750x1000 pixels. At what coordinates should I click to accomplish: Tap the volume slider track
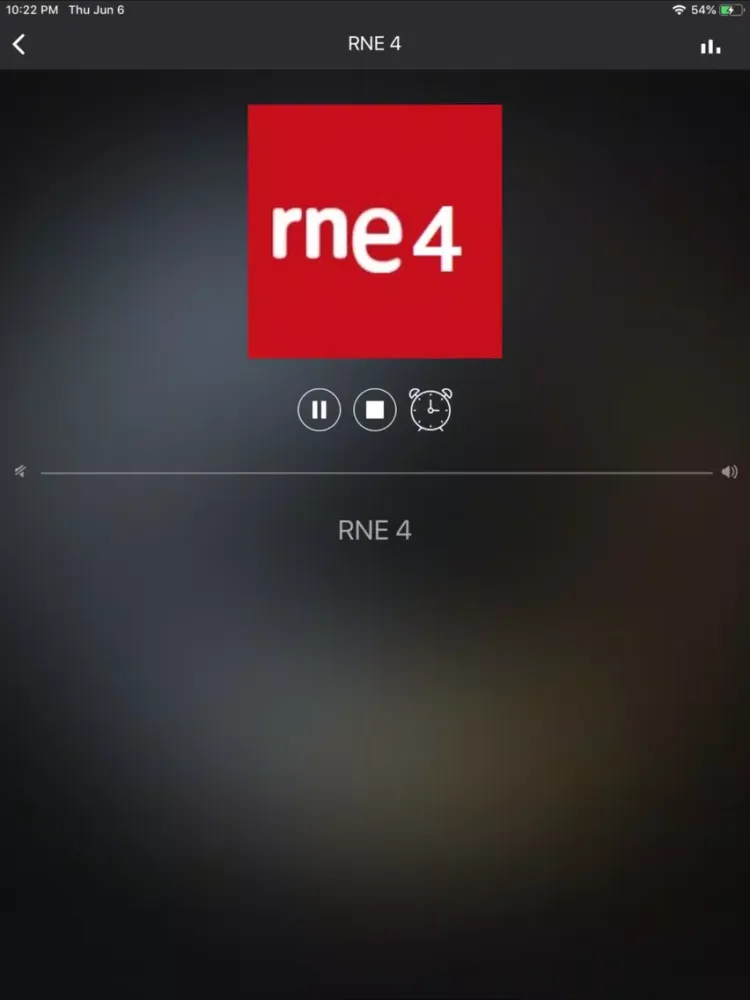coord(376,472)
